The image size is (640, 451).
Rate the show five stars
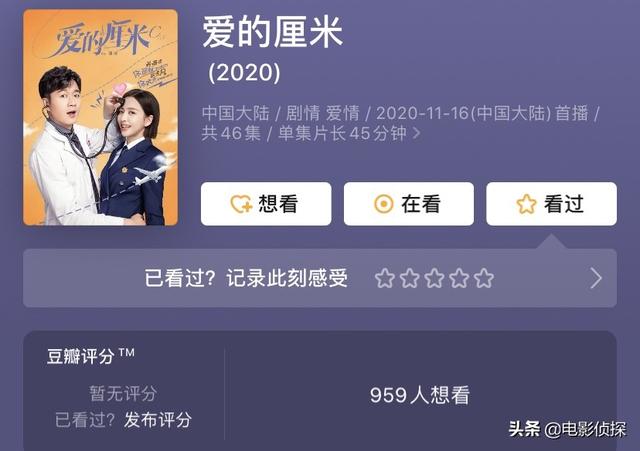tap(484, 278)
